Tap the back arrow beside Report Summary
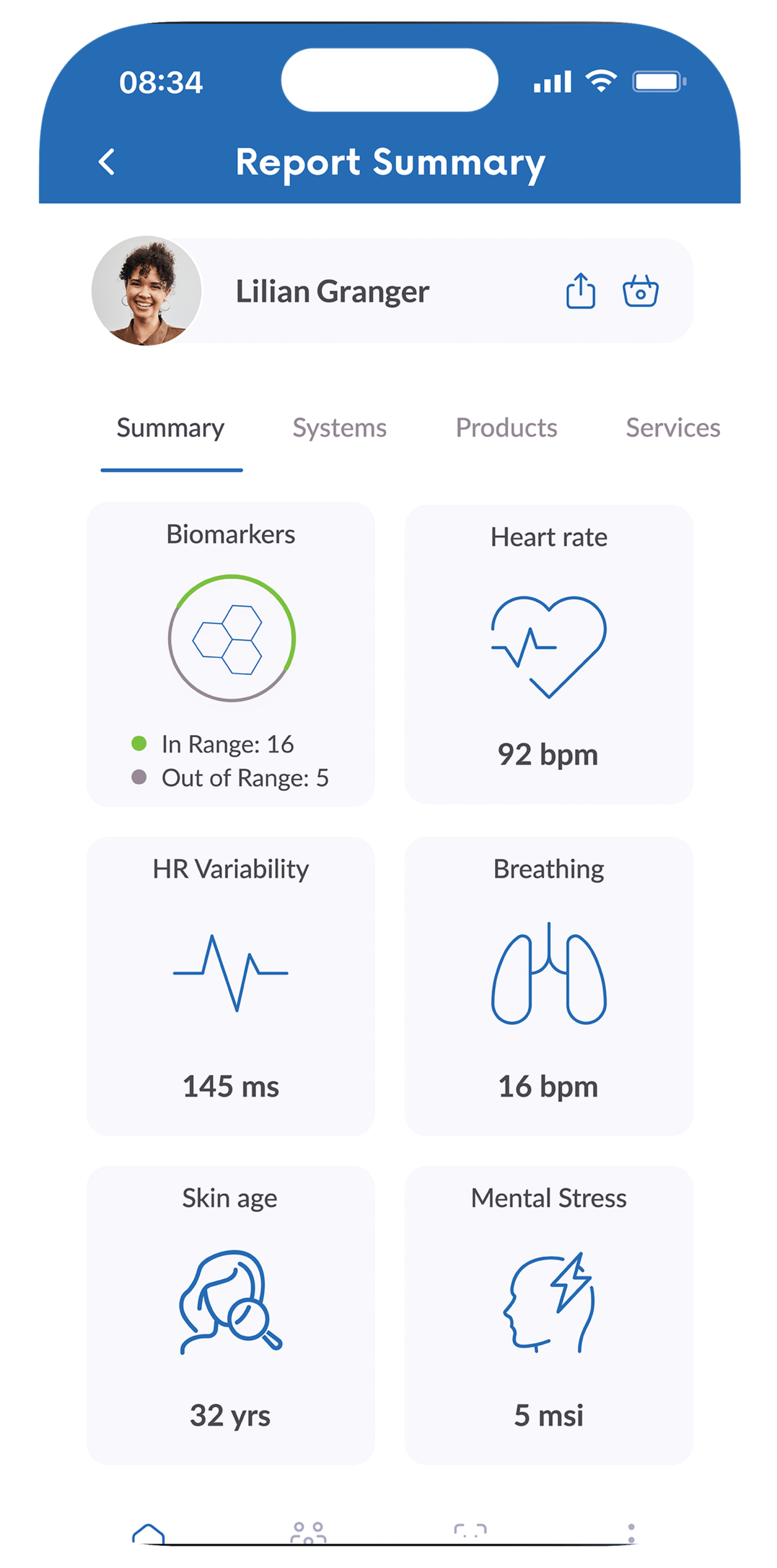This screenshot has width=777, height=1568. [107, 163]
